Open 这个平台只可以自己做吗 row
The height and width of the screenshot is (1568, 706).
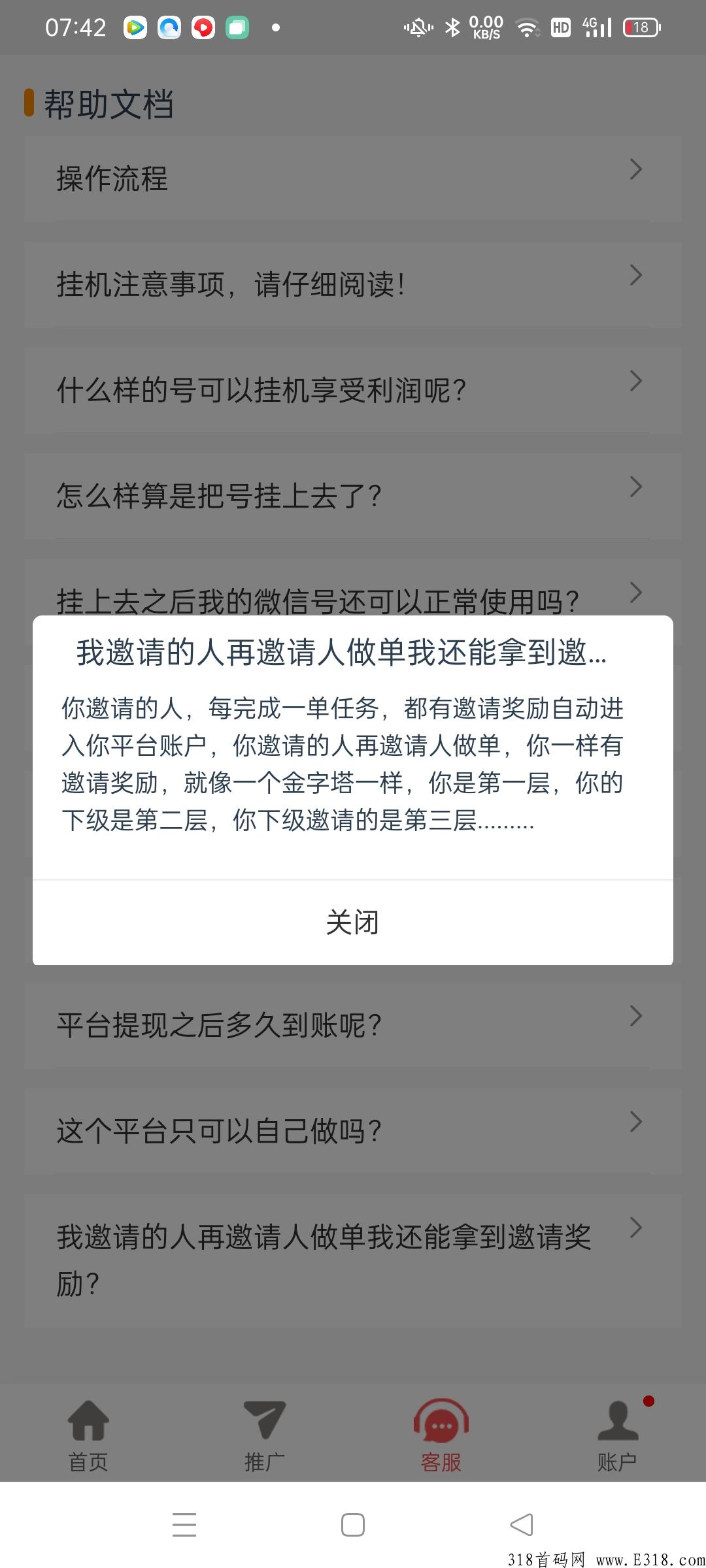352,1130
